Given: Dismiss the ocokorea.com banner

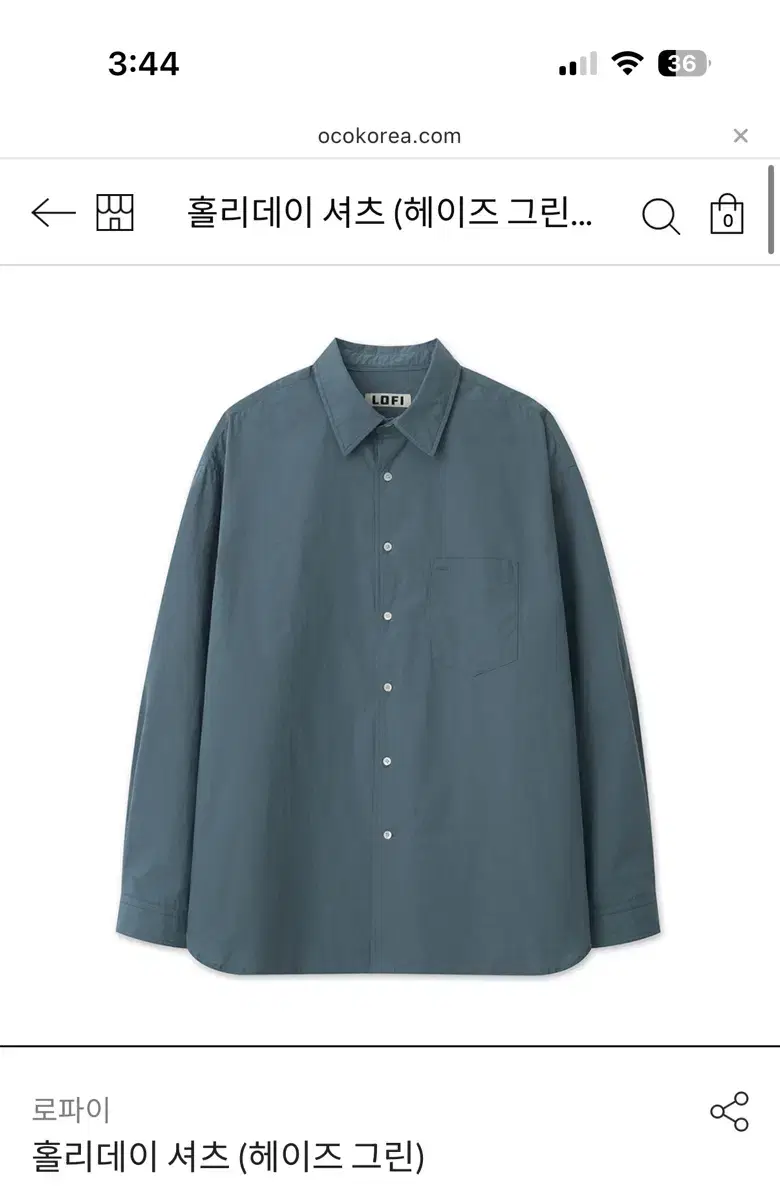Looking at the screenshot, I should (740, 135).
